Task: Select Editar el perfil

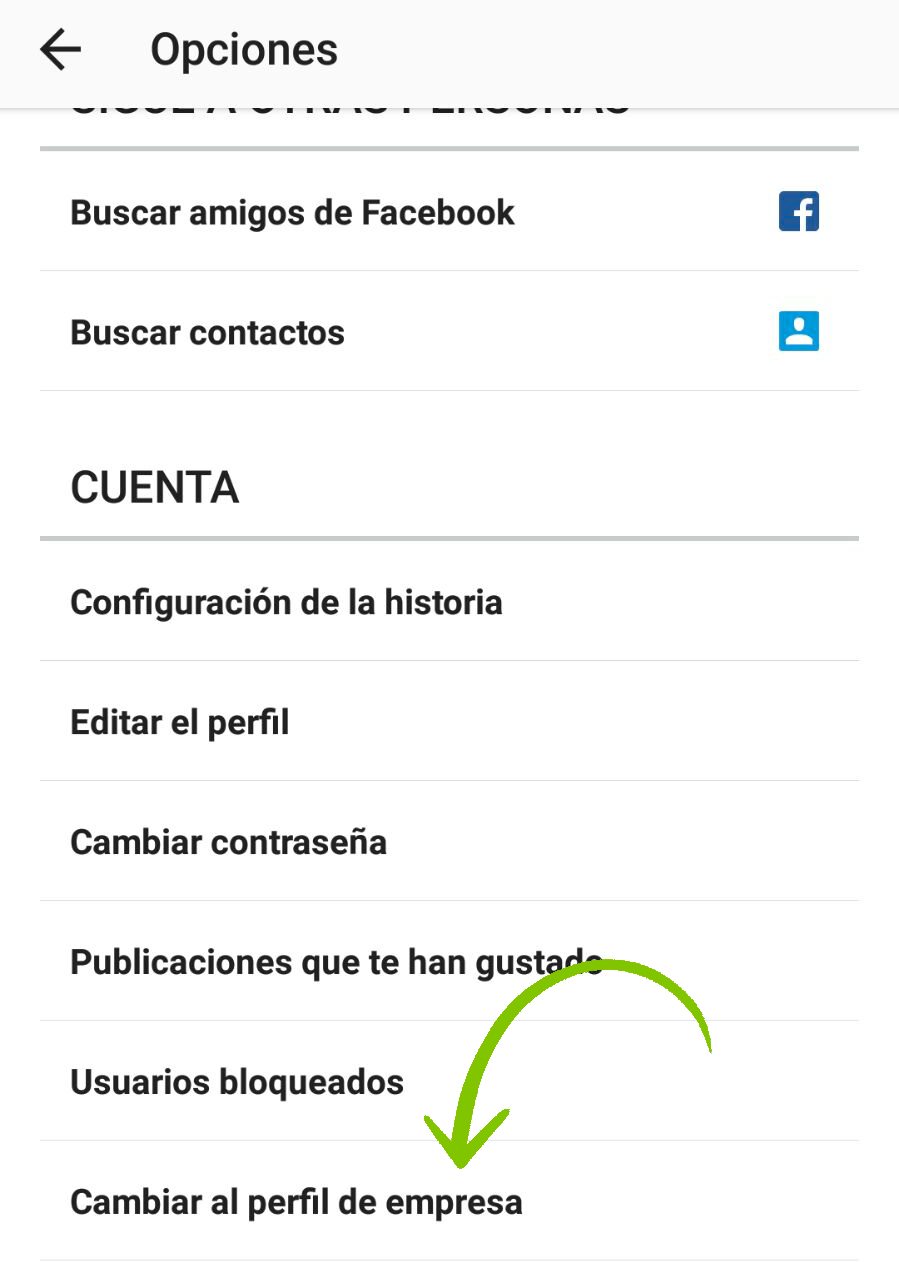Action: click(180, 723)
